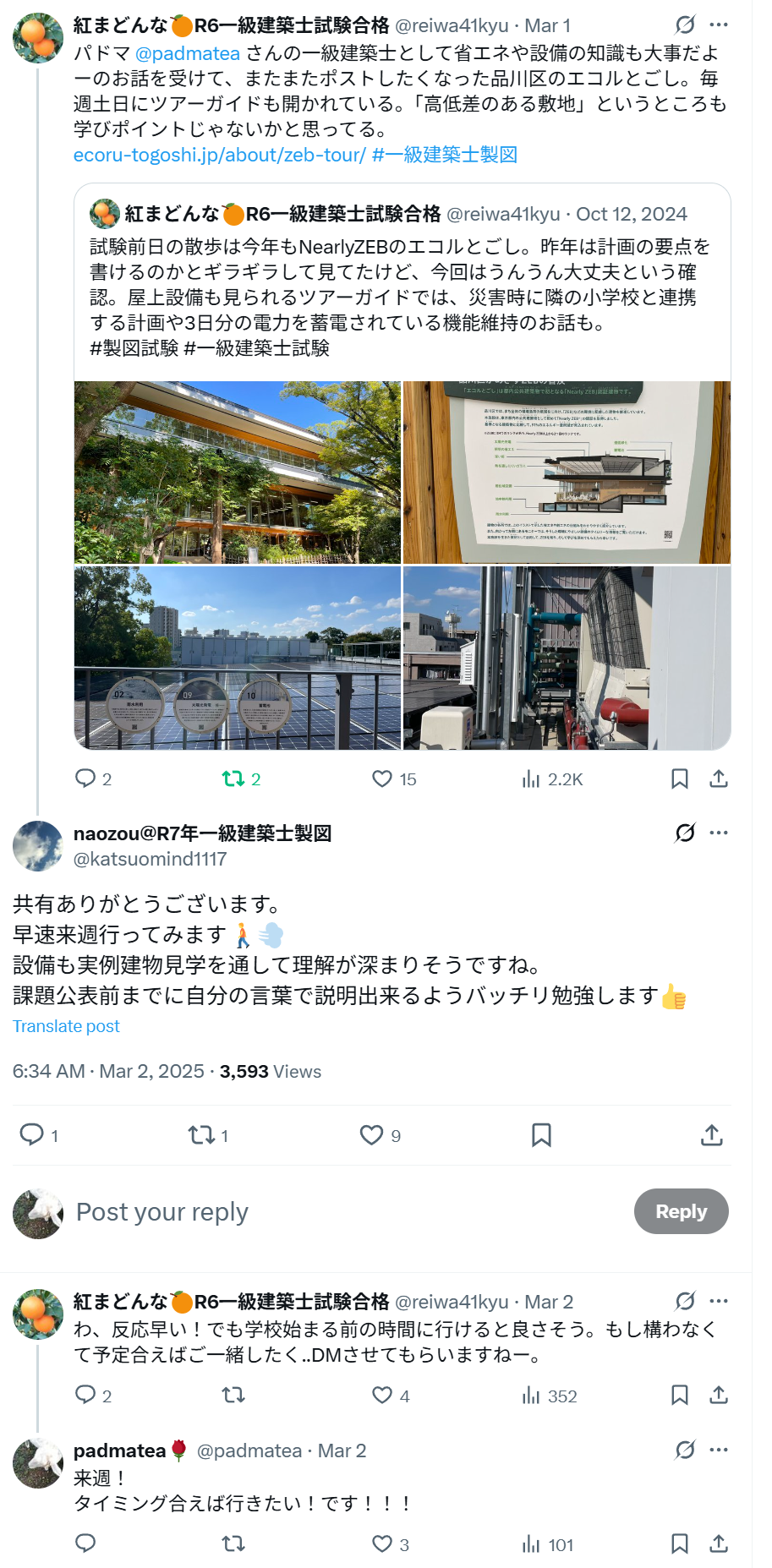Open the quoted rooftop solar panels photo
Viewport: 772px width, 1568px height.
pos(238,658)
